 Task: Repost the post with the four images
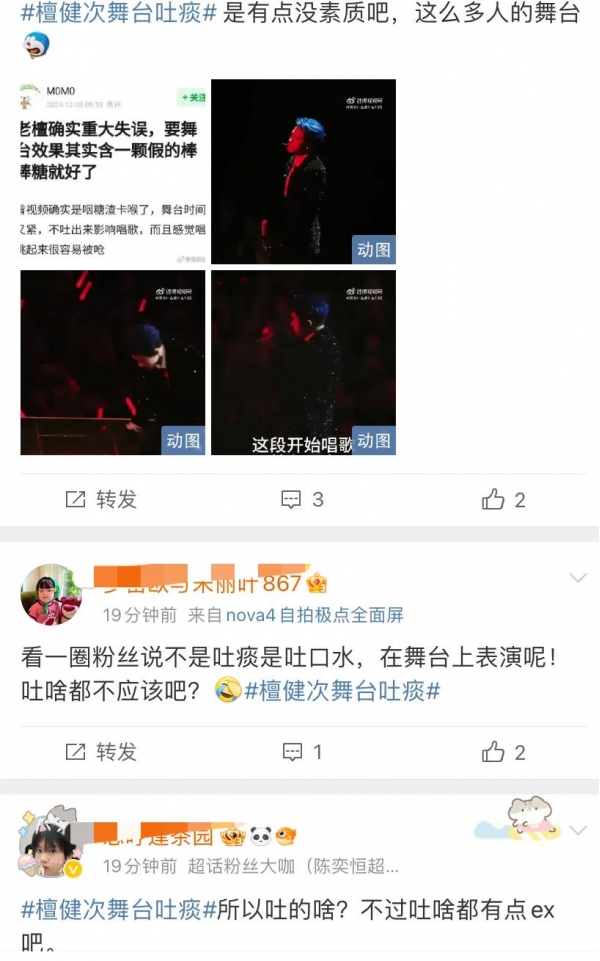pos(100,499)
